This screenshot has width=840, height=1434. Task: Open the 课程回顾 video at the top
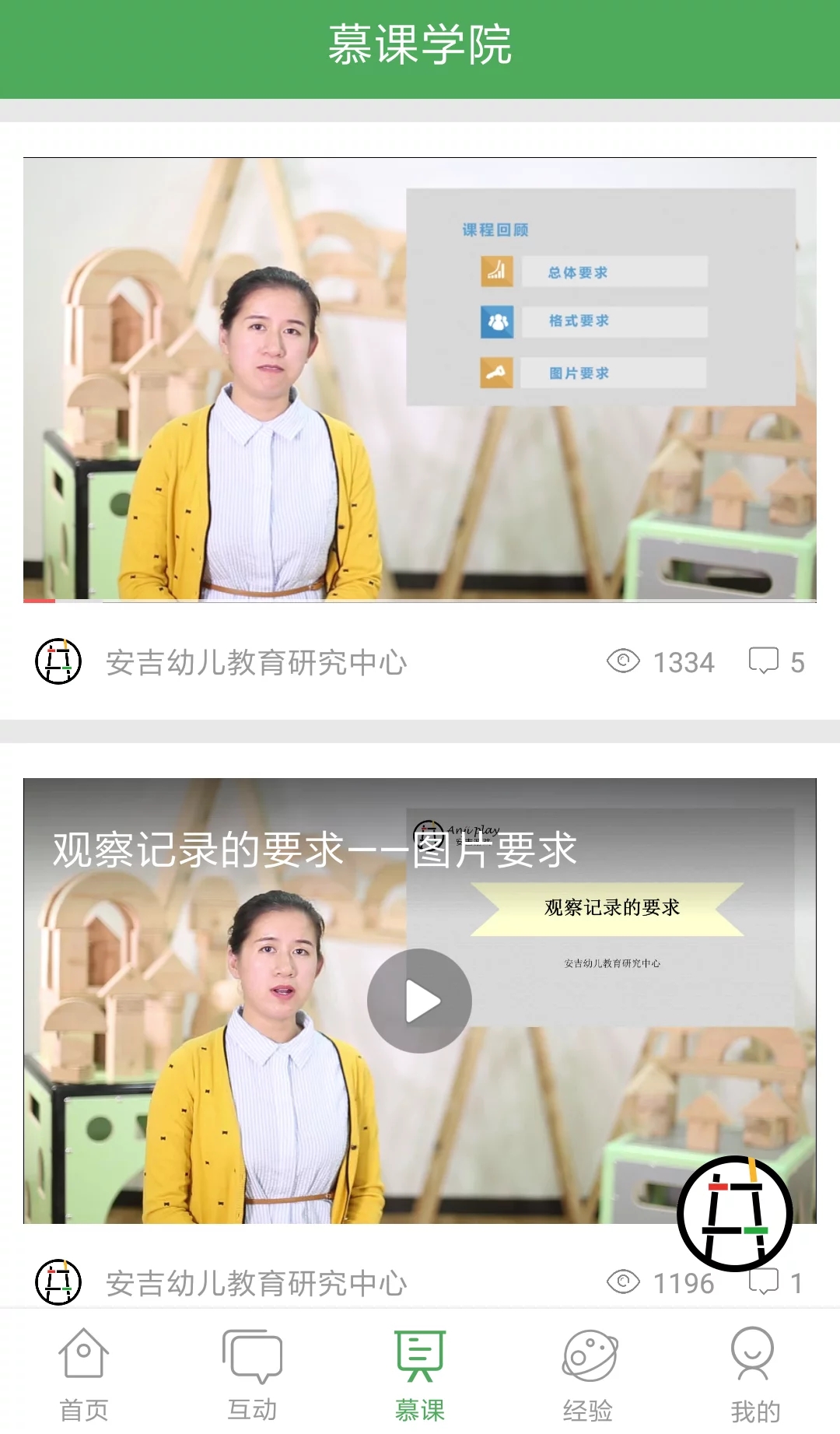click(x=419, y=380)
